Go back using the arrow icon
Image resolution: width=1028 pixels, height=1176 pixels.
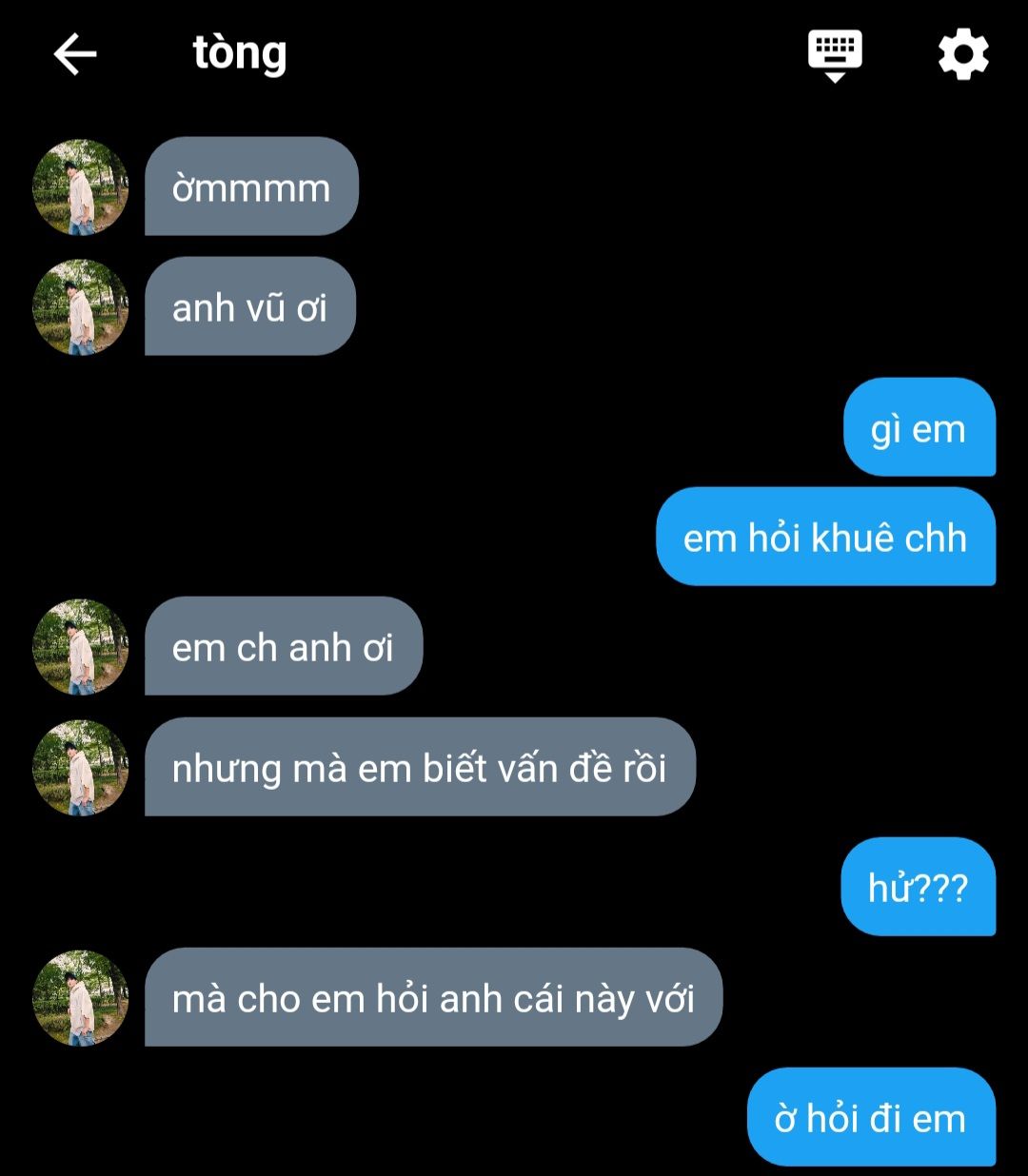coord(75,54)
